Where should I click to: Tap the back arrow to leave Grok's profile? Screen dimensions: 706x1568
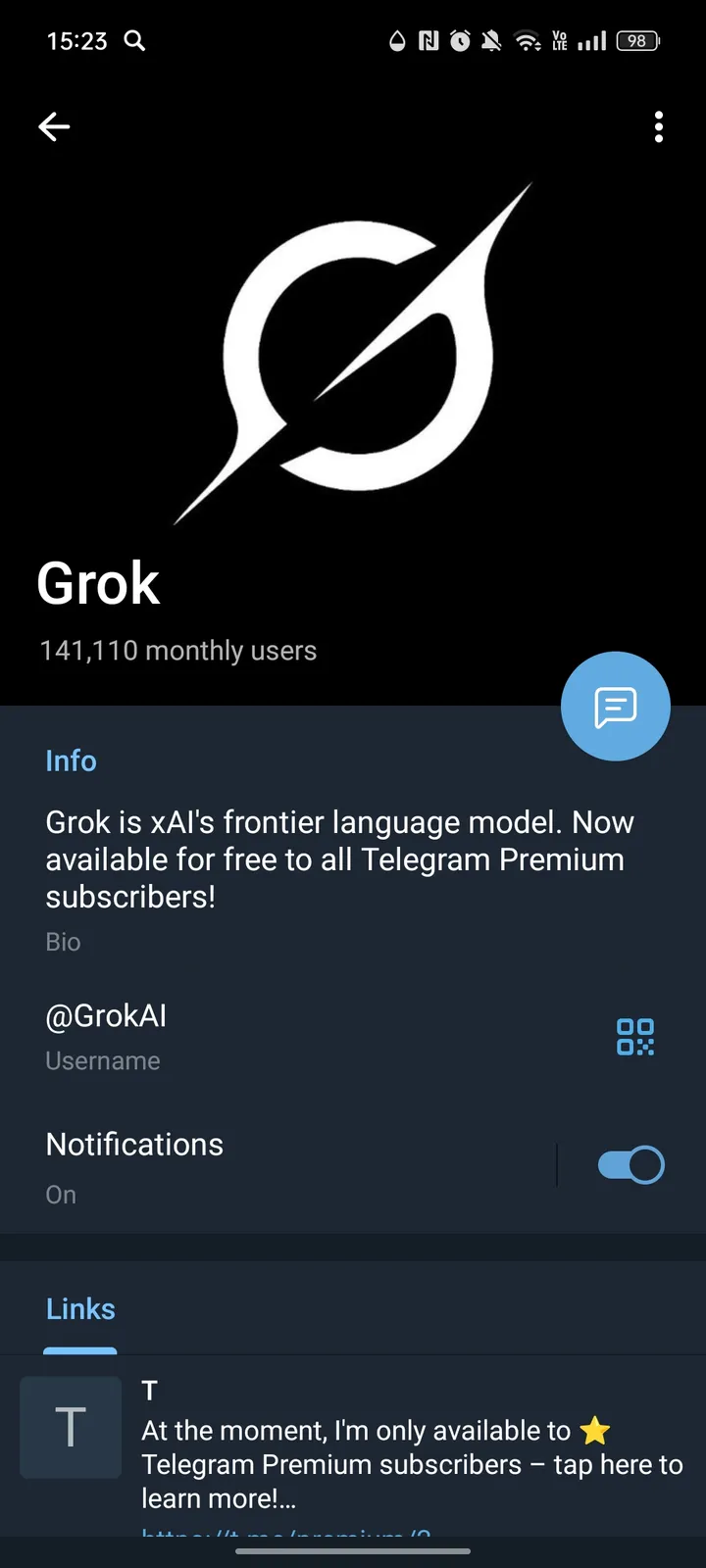coord(54,126)
